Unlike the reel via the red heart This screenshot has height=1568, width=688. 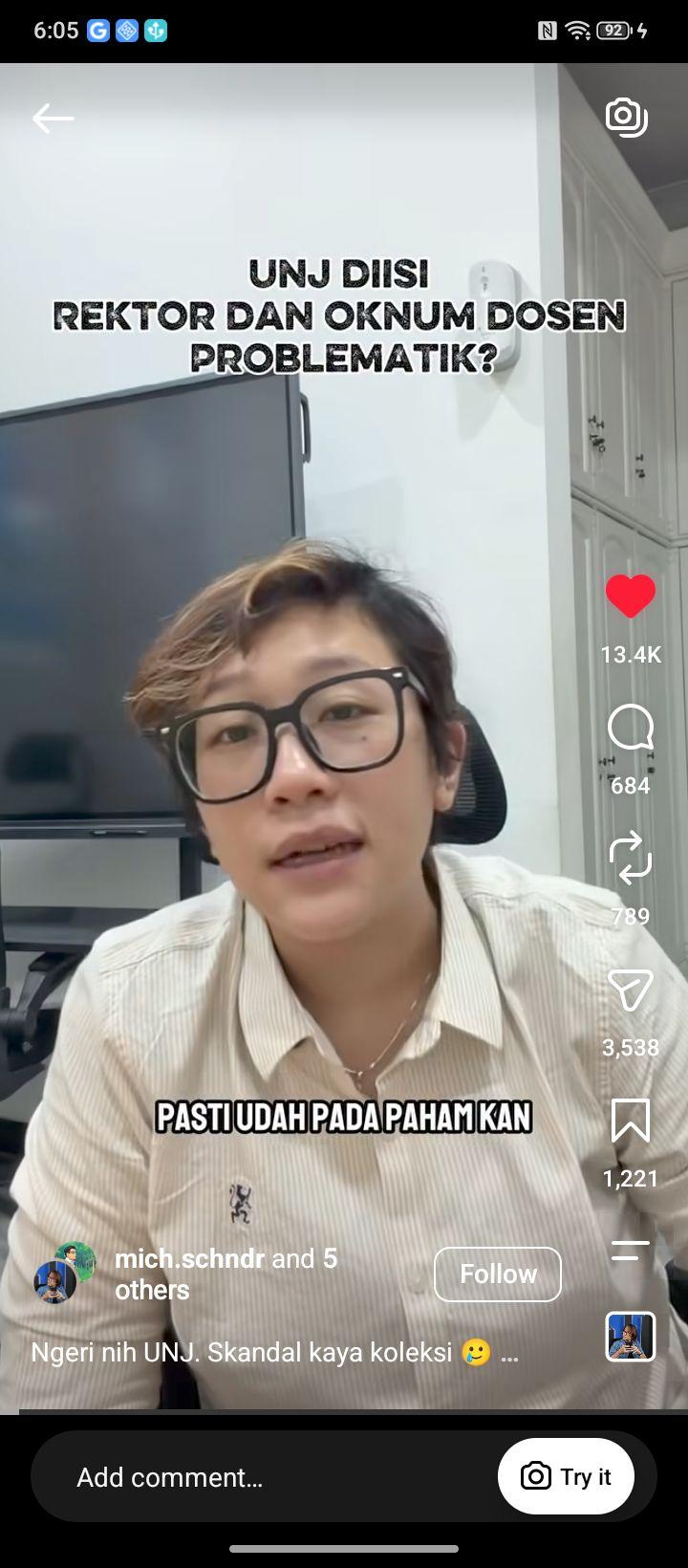point(631,597)
